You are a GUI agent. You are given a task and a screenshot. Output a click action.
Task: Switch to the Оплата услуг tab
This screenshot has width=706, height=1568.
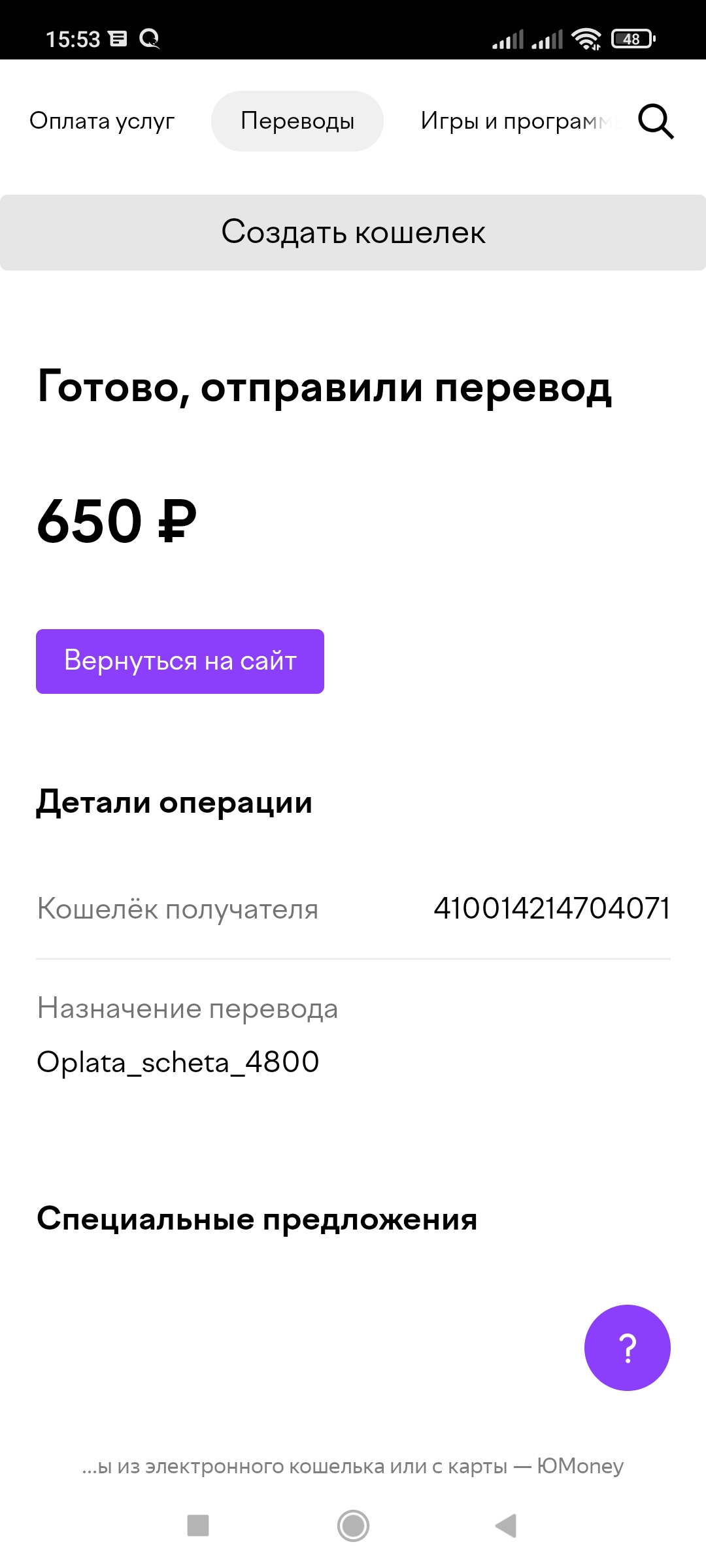pyautogui.click(x=102, y=121)
